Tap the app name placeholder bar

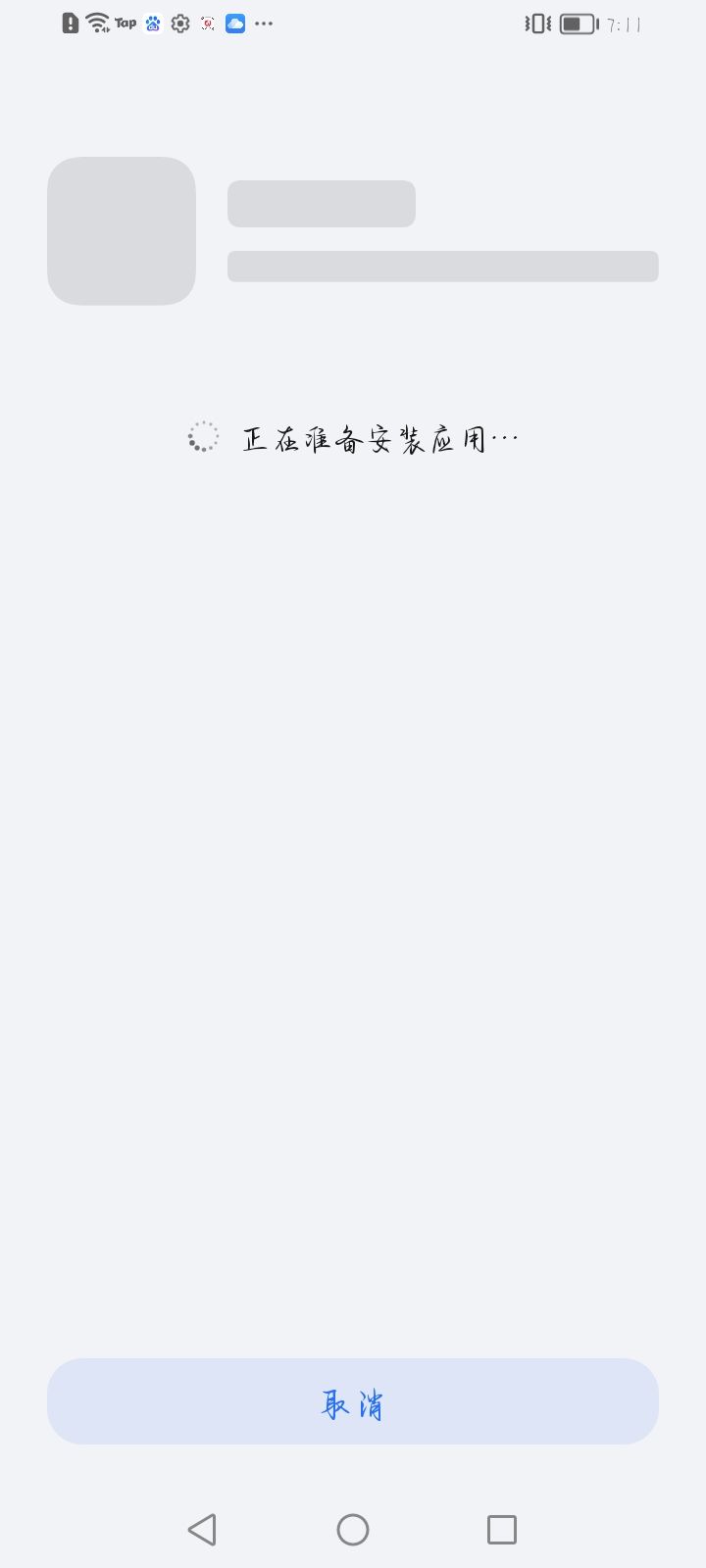pos(321,202)
